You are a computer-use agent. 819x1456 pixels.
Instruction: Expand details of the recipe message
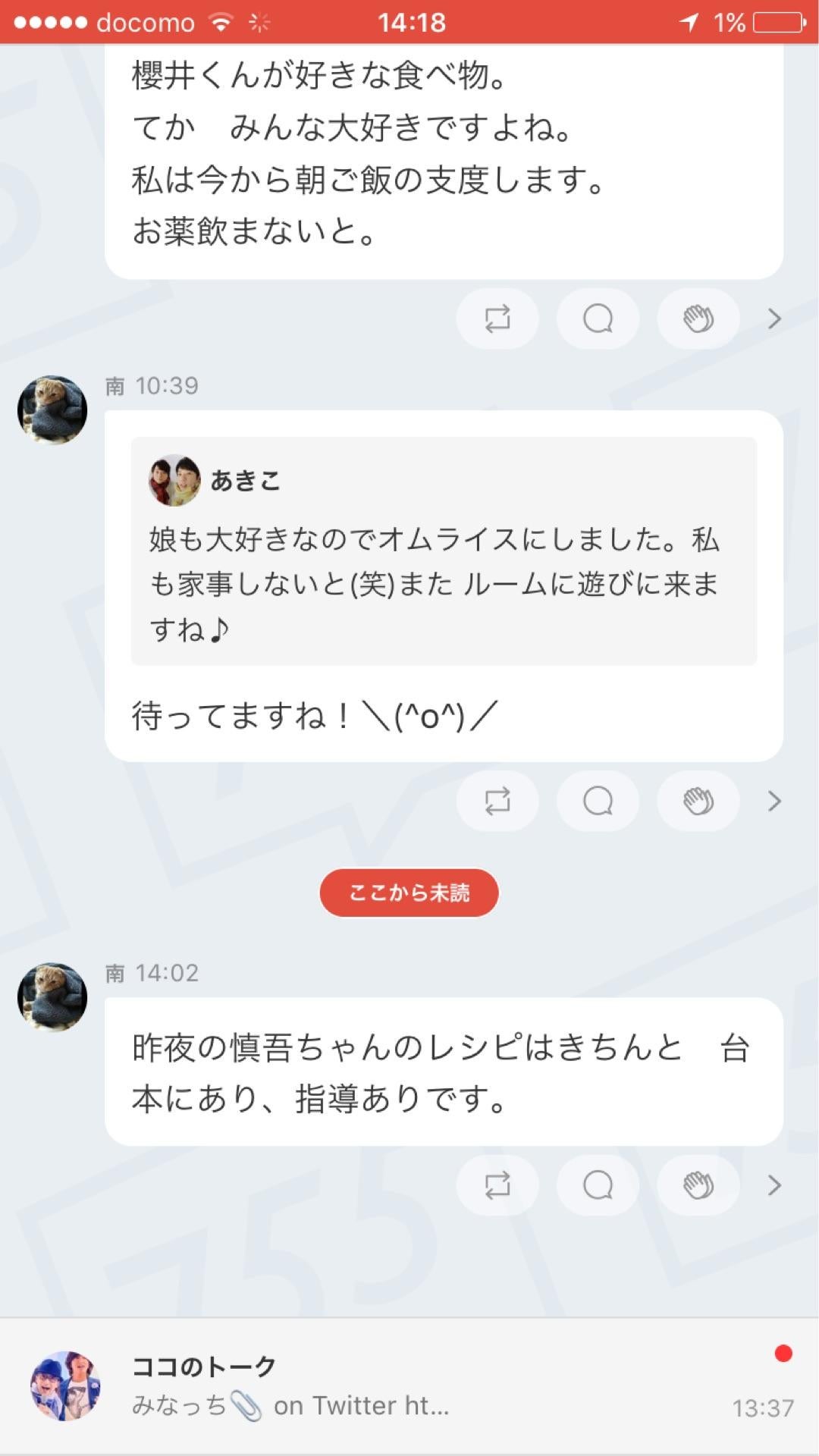click(773, 1185)
